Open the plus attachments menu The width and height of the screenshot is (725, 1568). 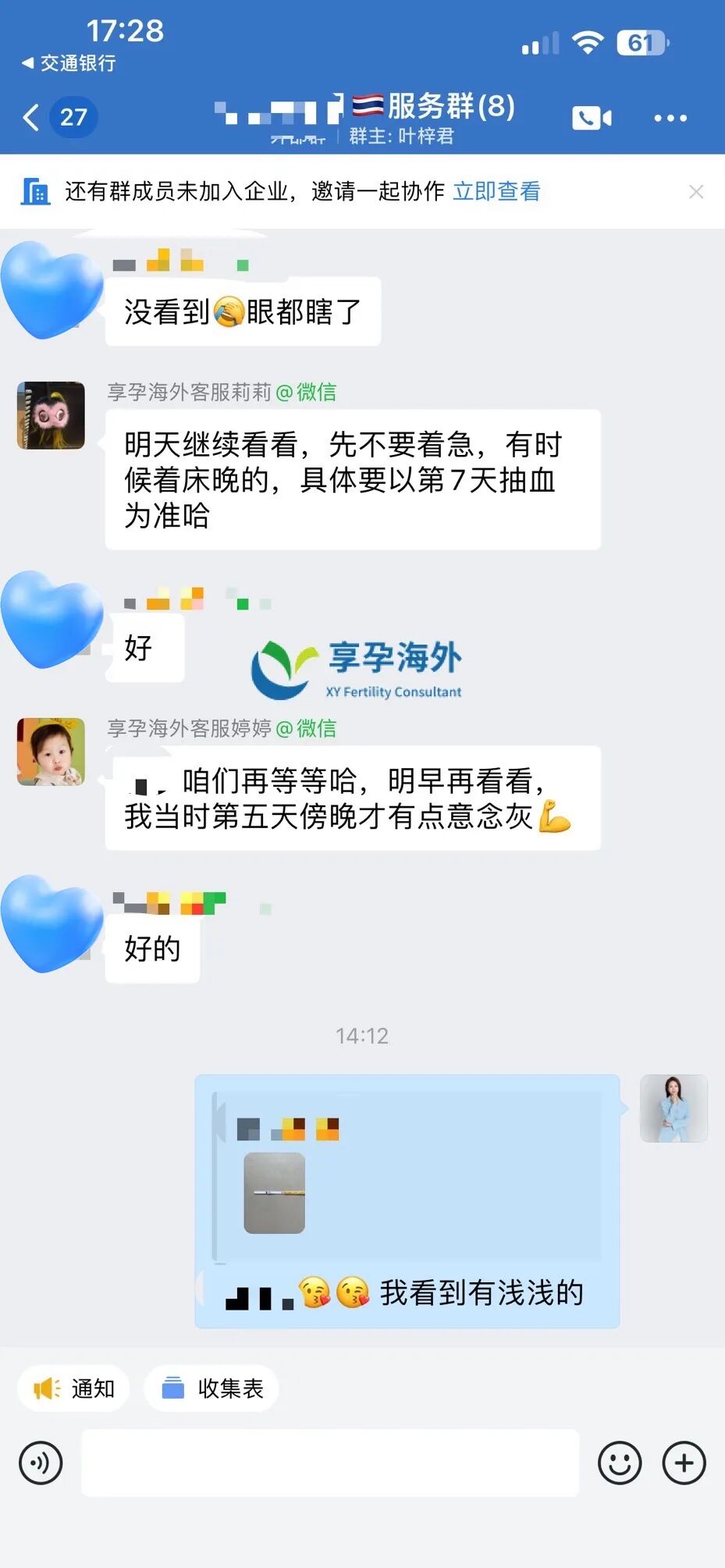(x=684, y=1463)
